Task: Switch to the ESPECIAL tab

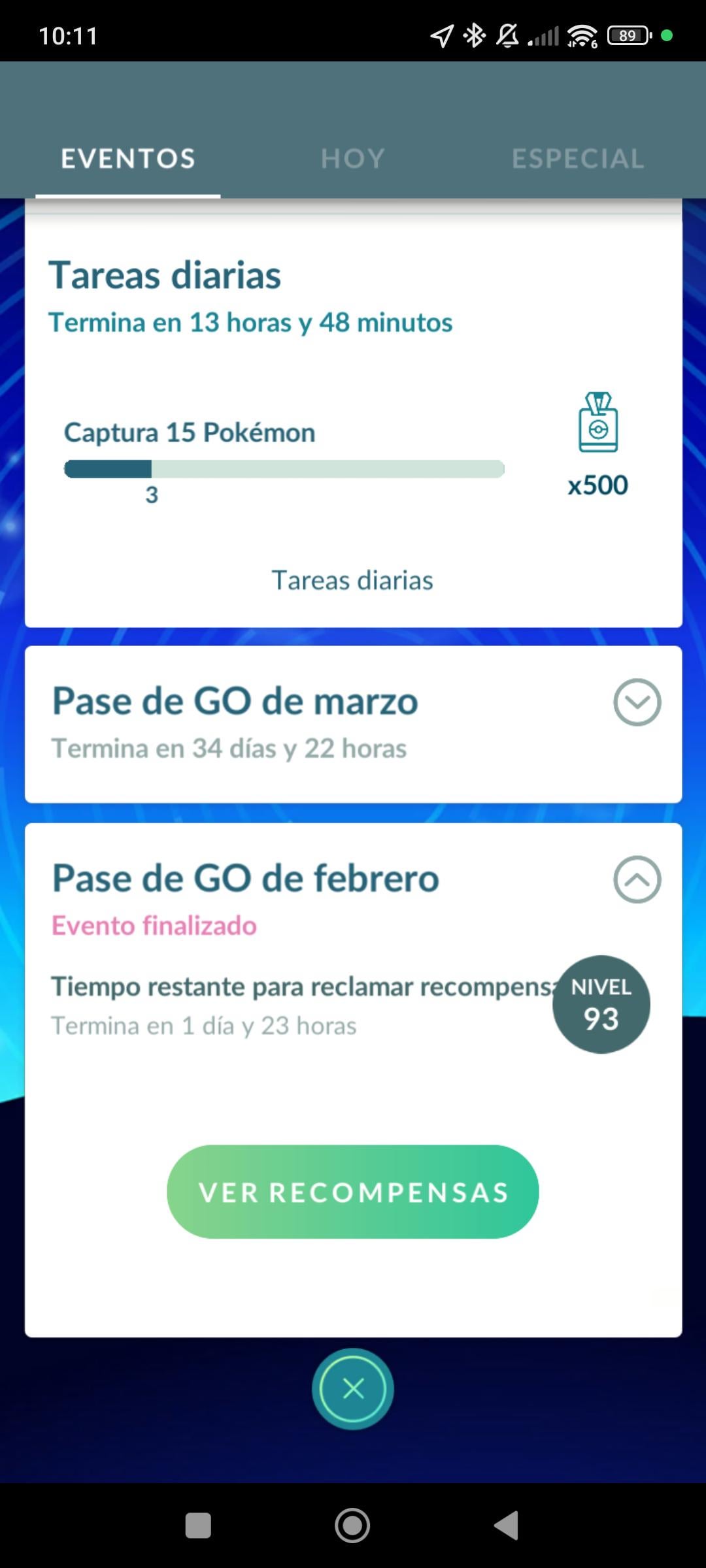Action: click(x=578, y=159)
